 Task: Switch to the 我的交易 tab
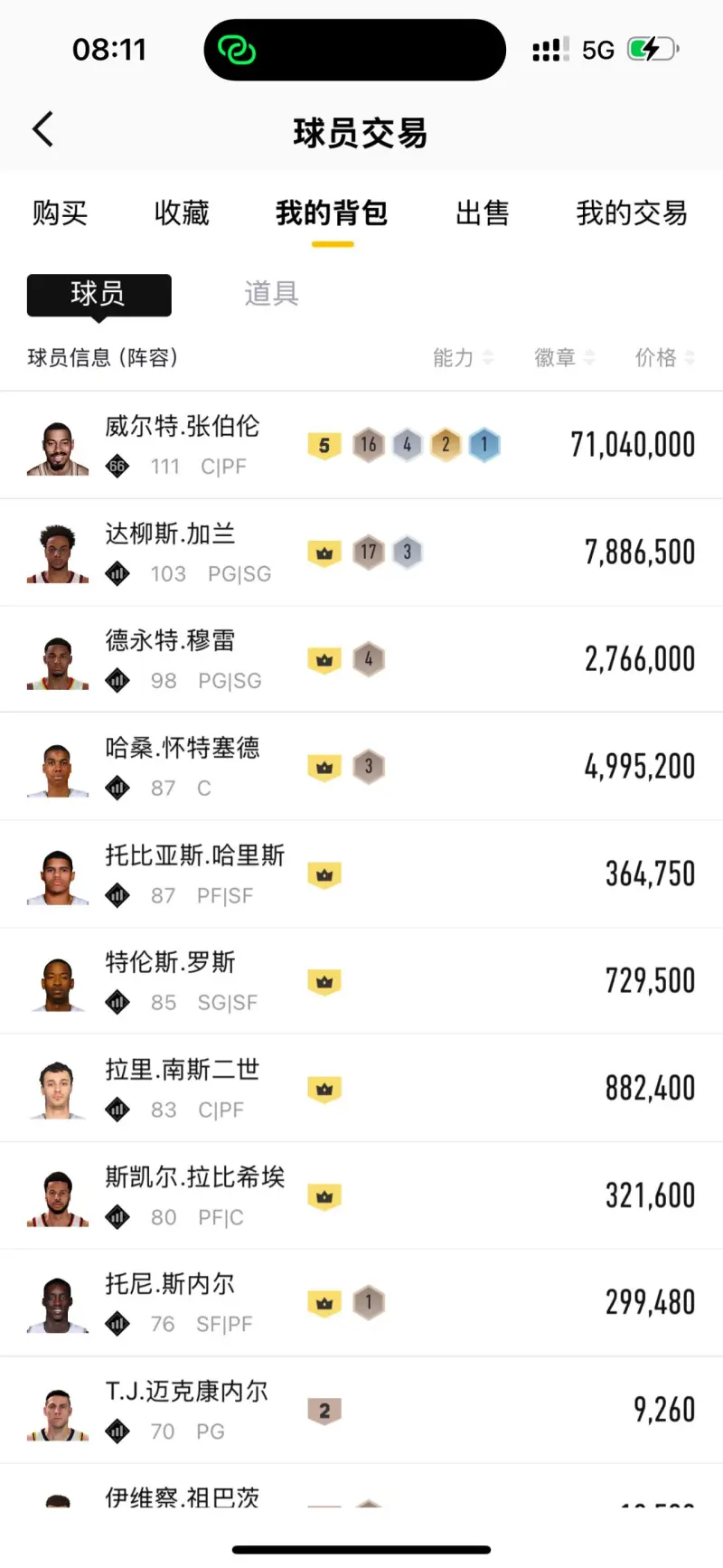tap(632, 213)
